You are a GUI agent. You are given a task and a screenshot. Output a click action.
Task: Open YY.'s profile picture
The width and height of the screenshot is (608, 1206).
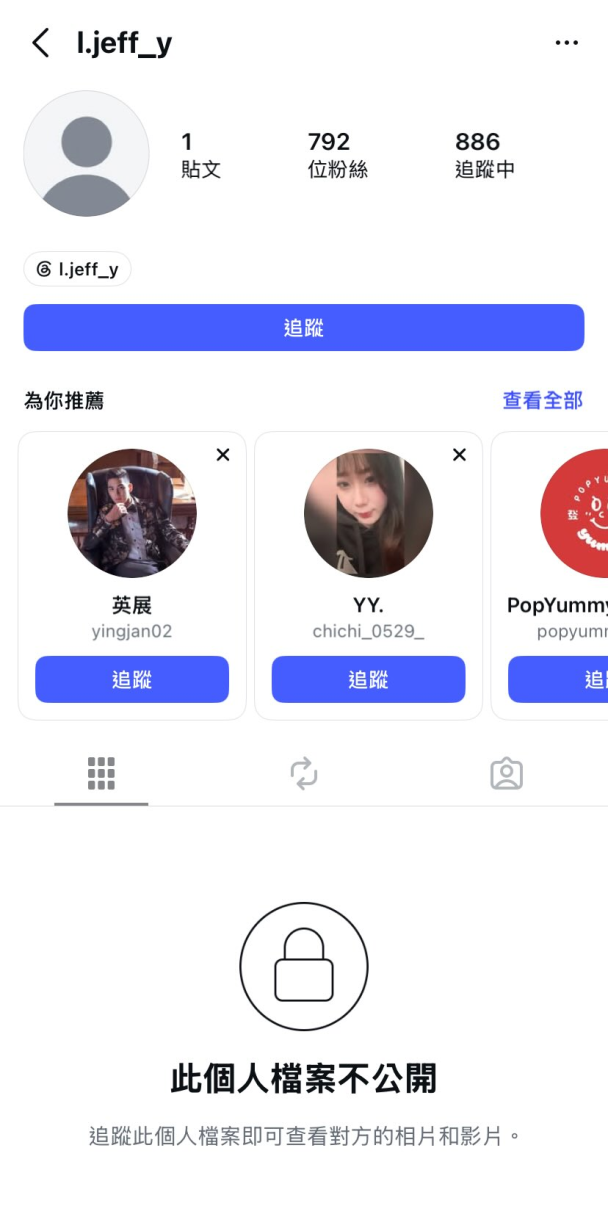click(368, 513)
